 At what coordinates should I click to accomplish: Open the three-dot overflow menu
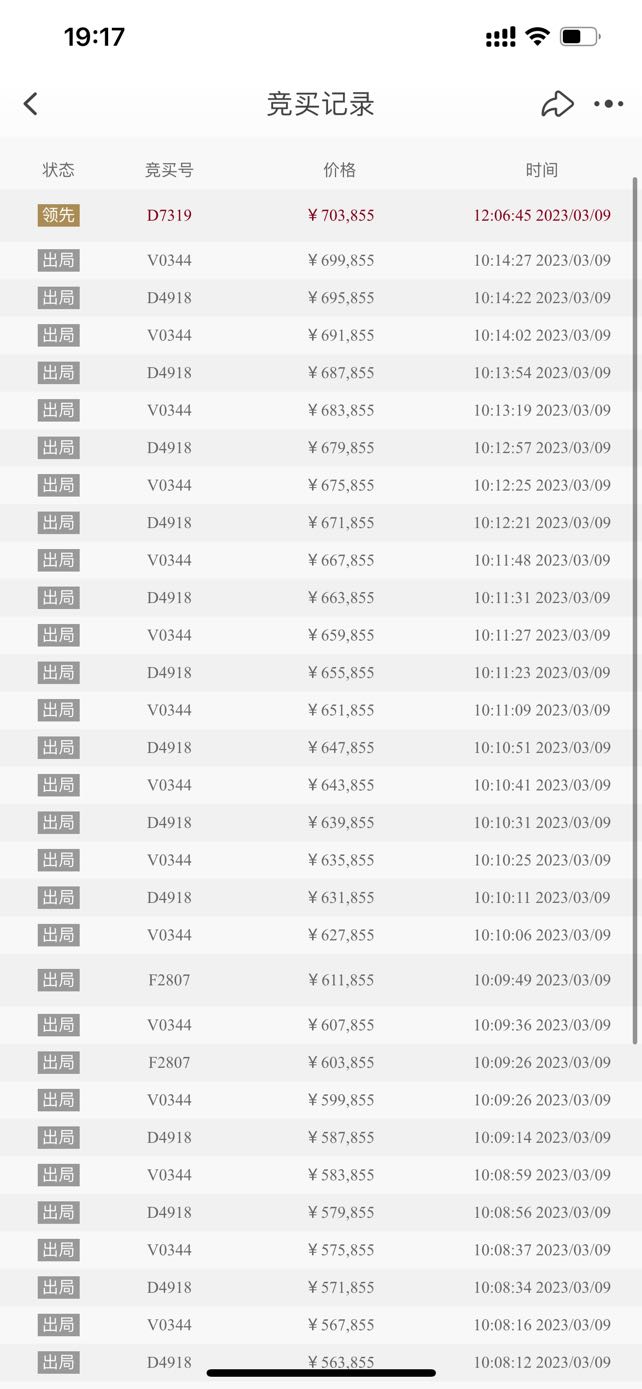(x=608, y=104)
